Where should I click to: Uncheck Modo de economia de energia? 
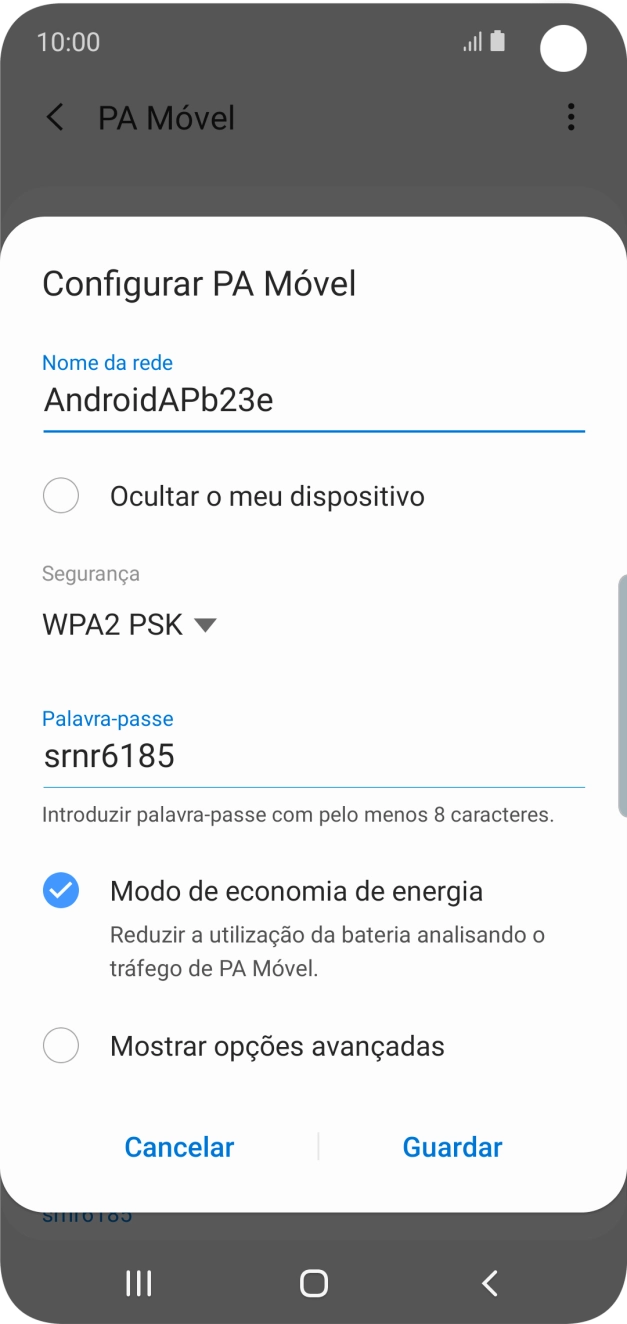coord(61,891)
